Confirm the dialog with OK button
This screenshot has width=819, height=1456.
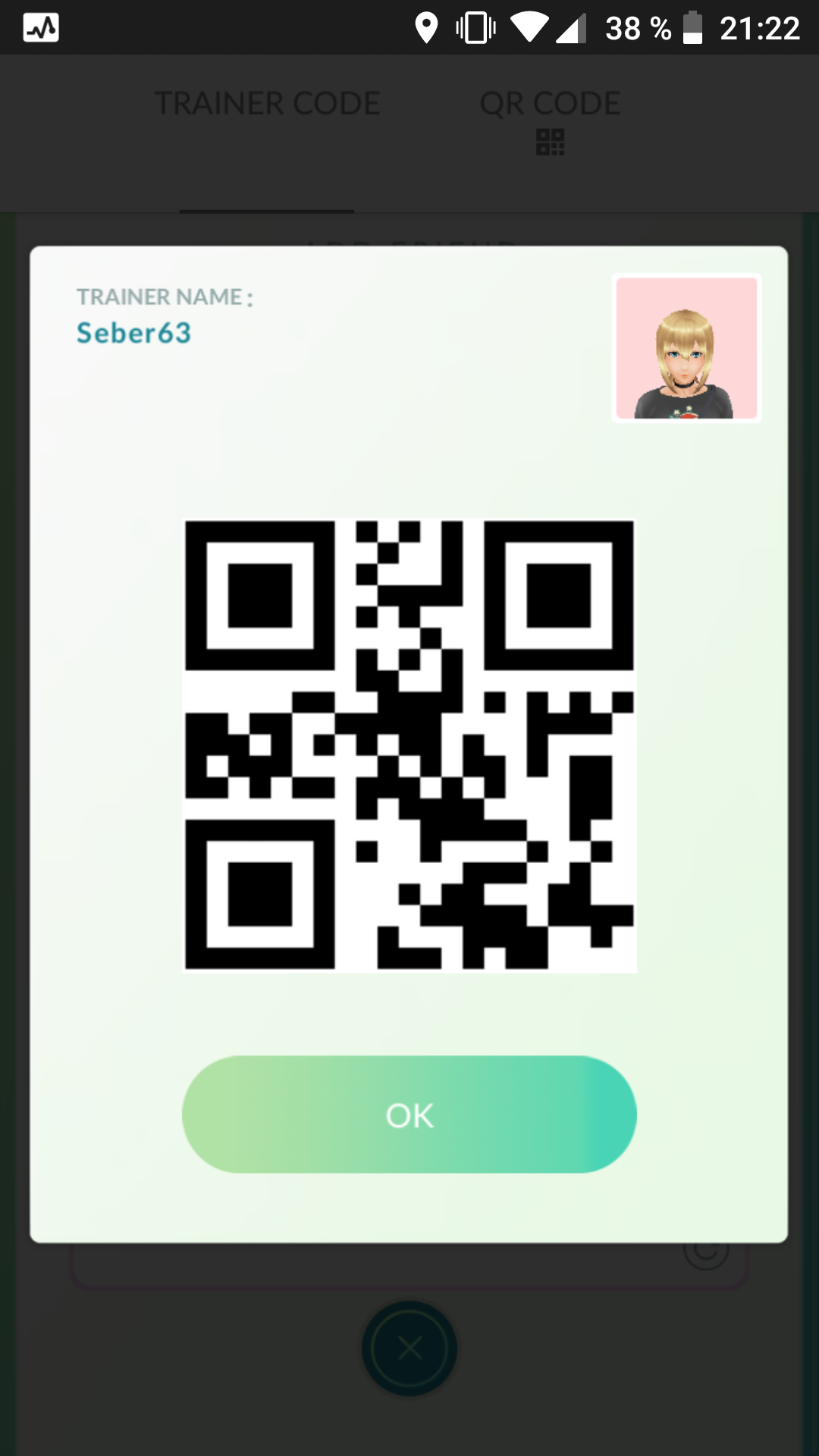coord(409,1114)
